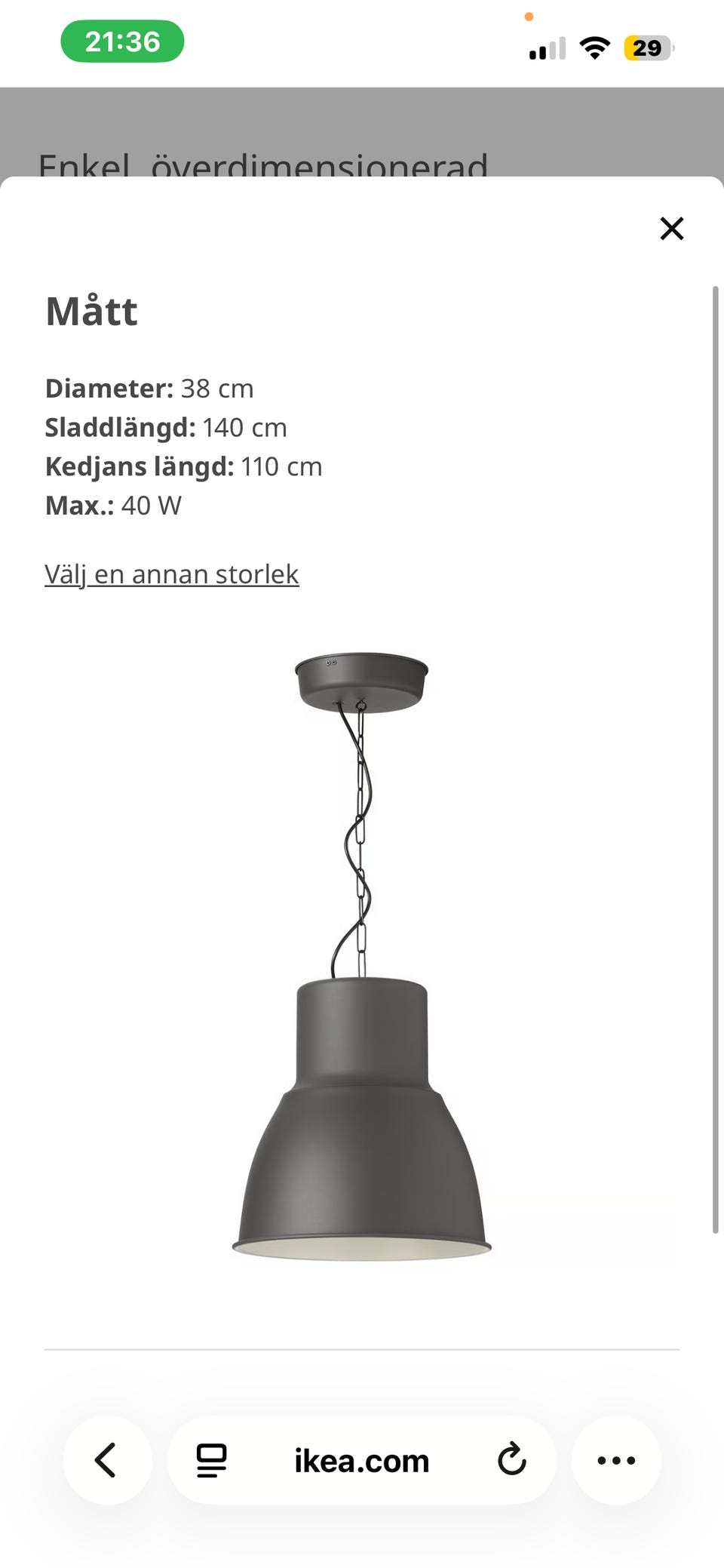Tap the Mått heading on the sheet
Image resolution: width=724 pixels, height=1568 pixels.
coord(90,311)
